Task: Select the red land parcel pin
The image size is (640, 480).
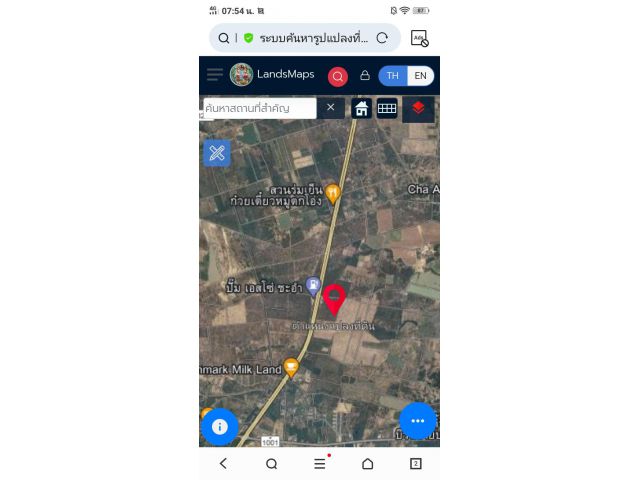Action: point(334,298)
